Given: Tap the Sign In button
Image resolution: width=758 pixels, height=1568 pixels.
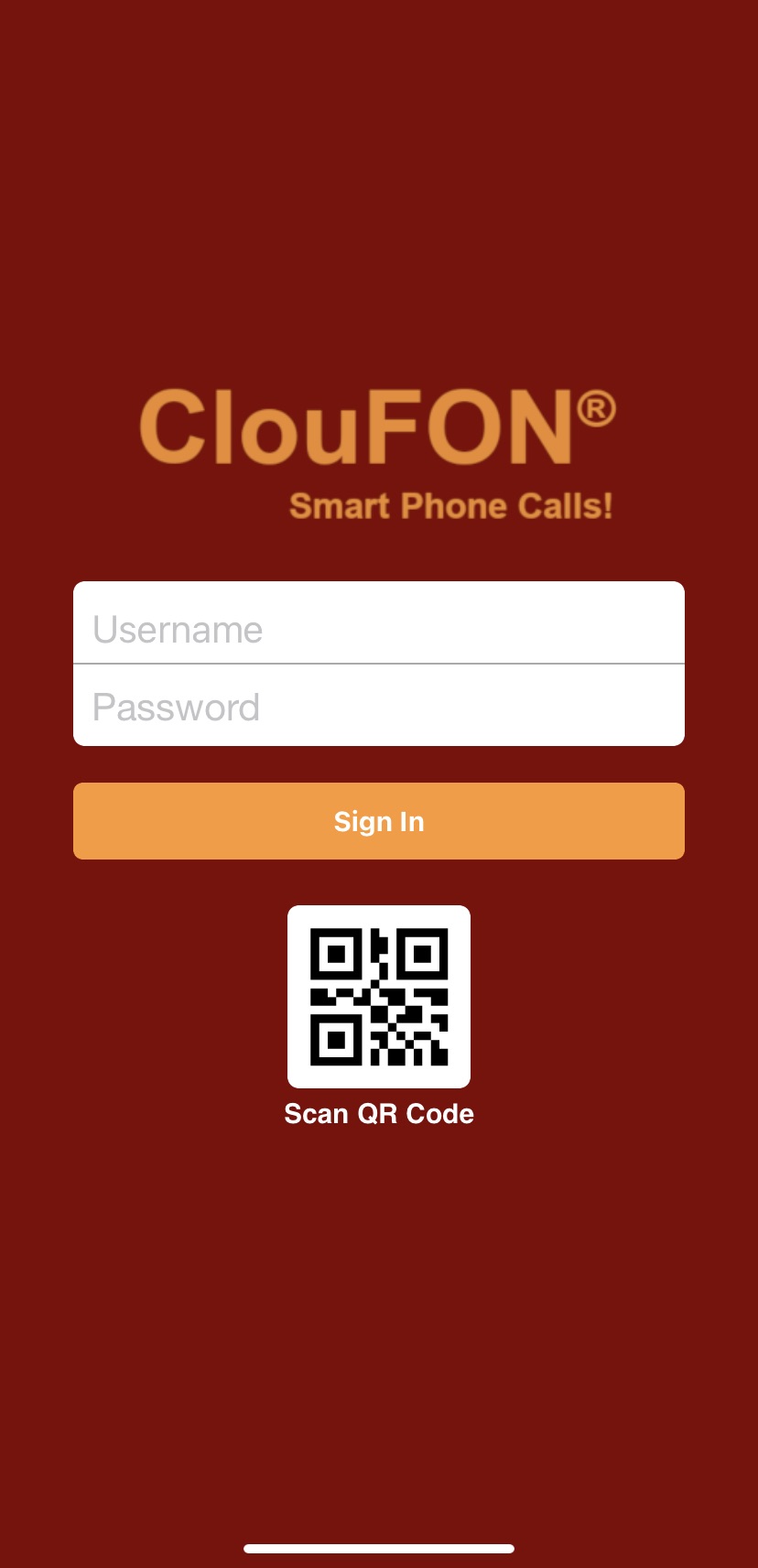Looking at the screenshot, I should click(x=379, y=821).
